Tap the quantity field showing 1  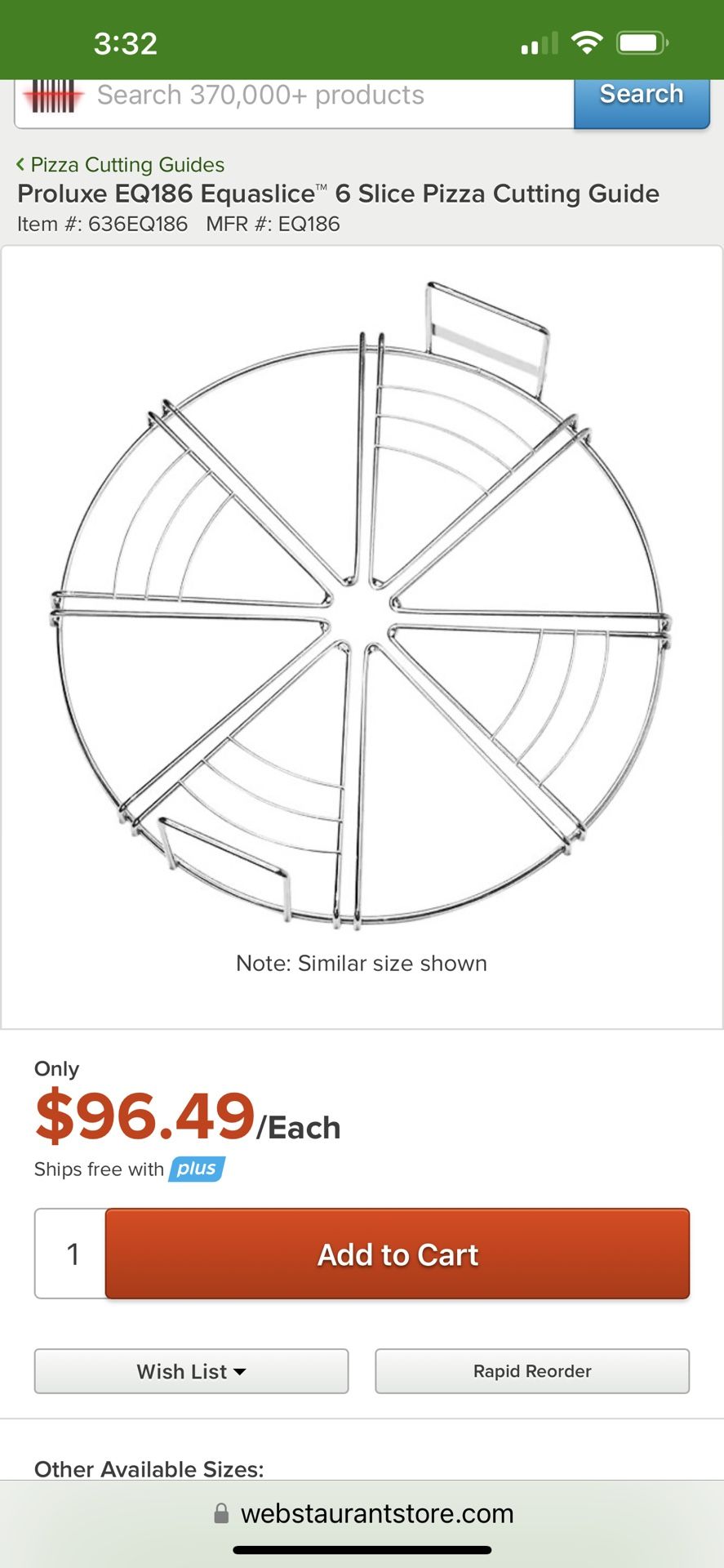tap(71, 1254)
